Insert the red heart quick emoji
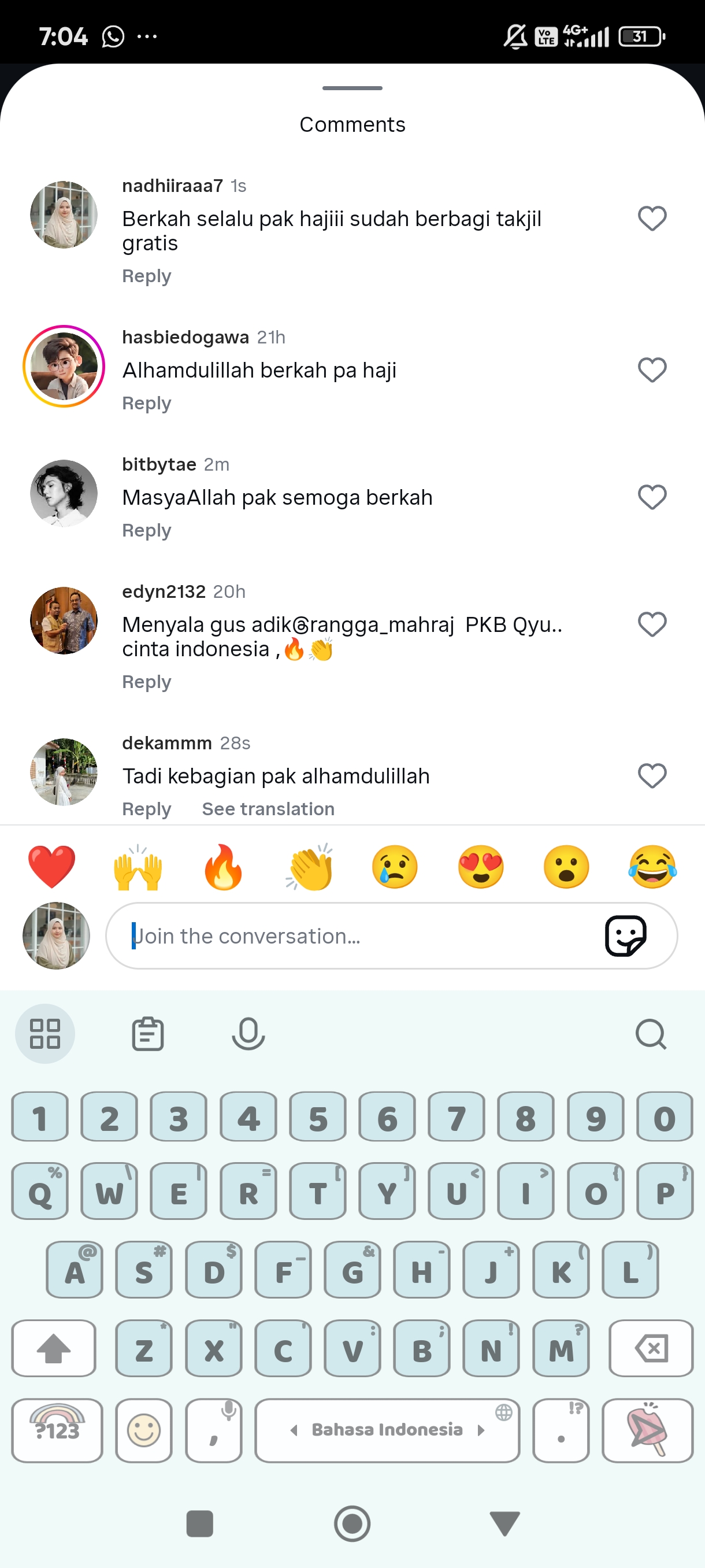 tap(51, 867)
